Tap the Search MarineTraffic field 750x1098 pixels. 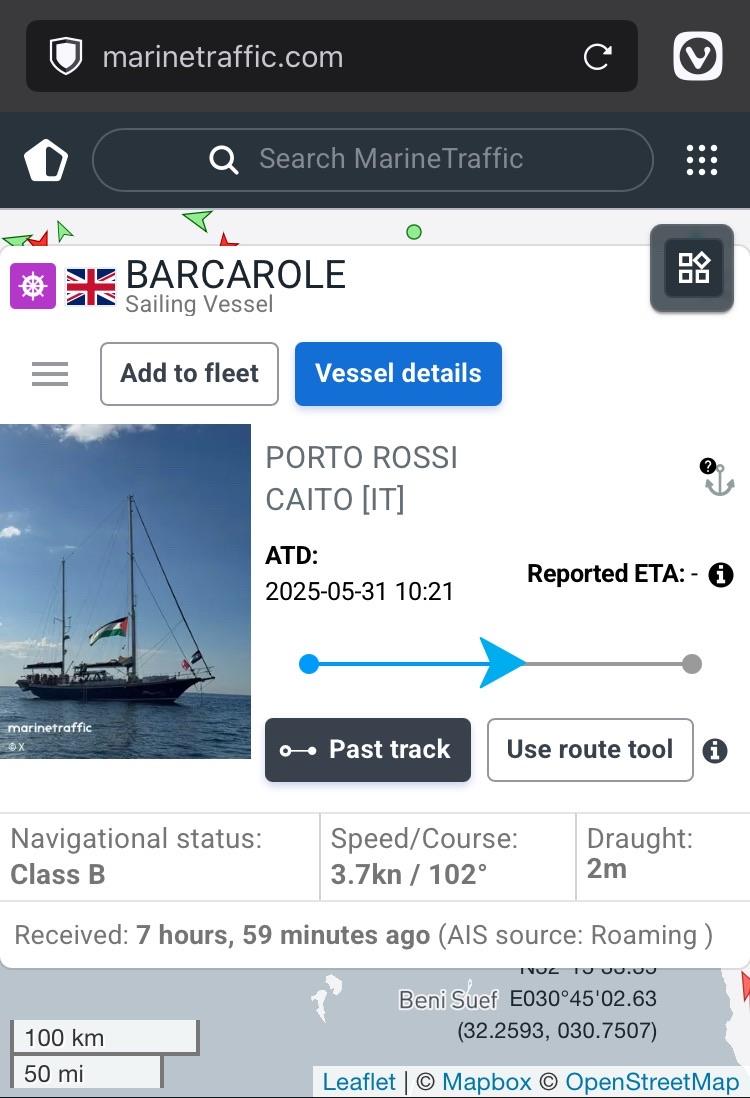(x=373, y=160)
